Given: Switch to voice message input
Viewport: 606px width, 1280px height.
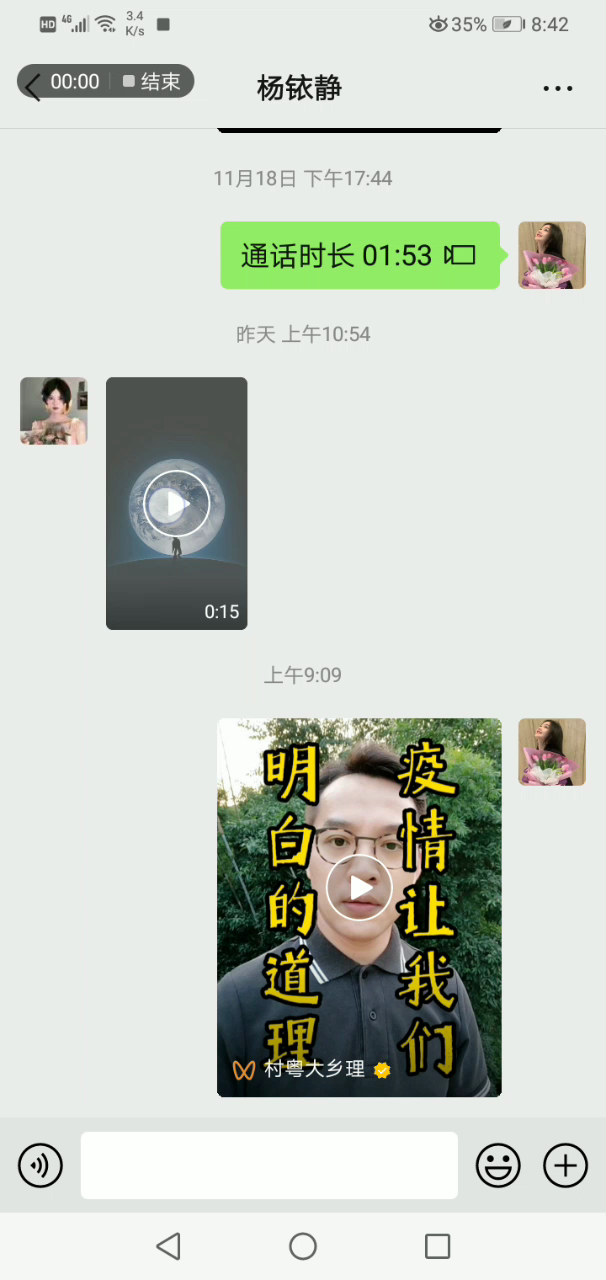Looking at the screenshot, I should [40, 1165].
